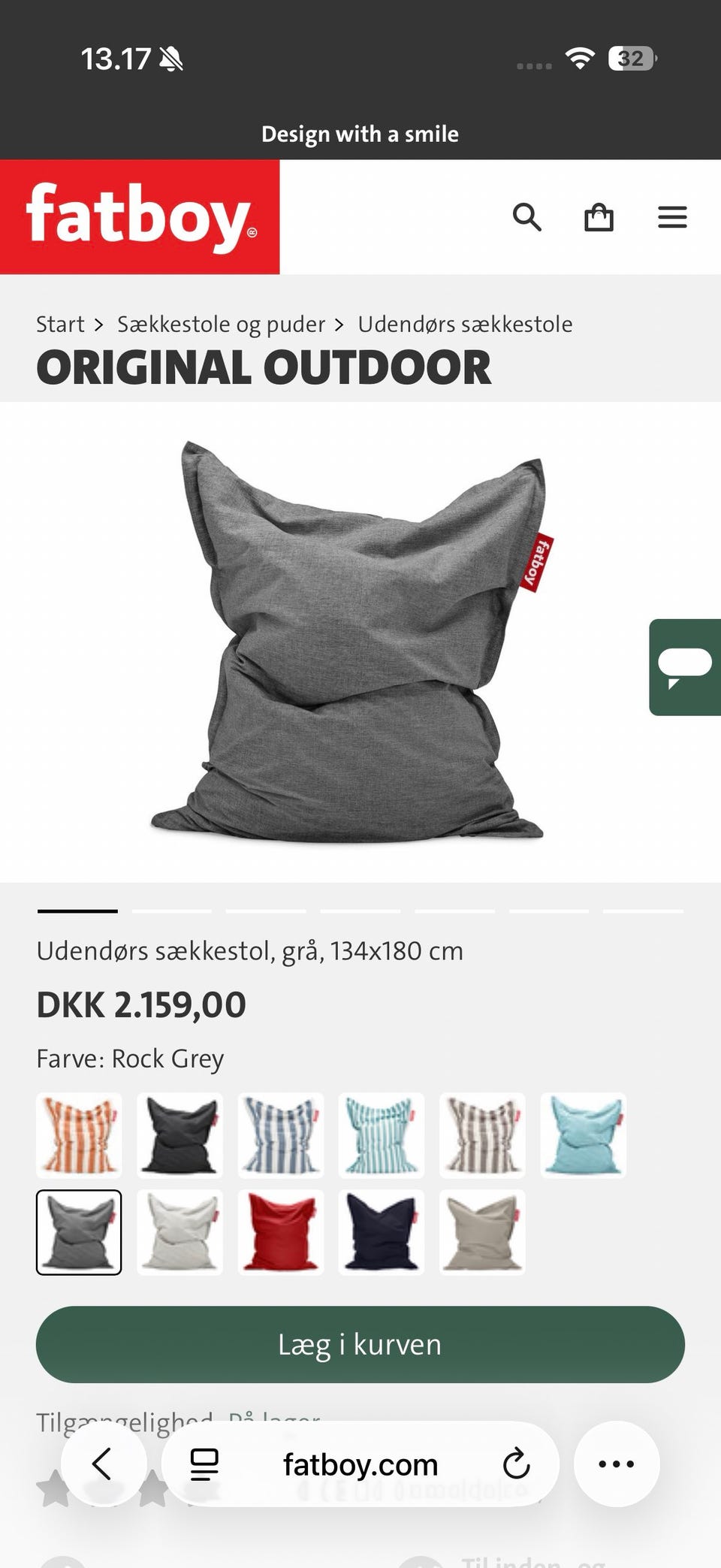Reload the fatboy.com page
The height and width of the screenshot is (1568, 721).
516,1464
